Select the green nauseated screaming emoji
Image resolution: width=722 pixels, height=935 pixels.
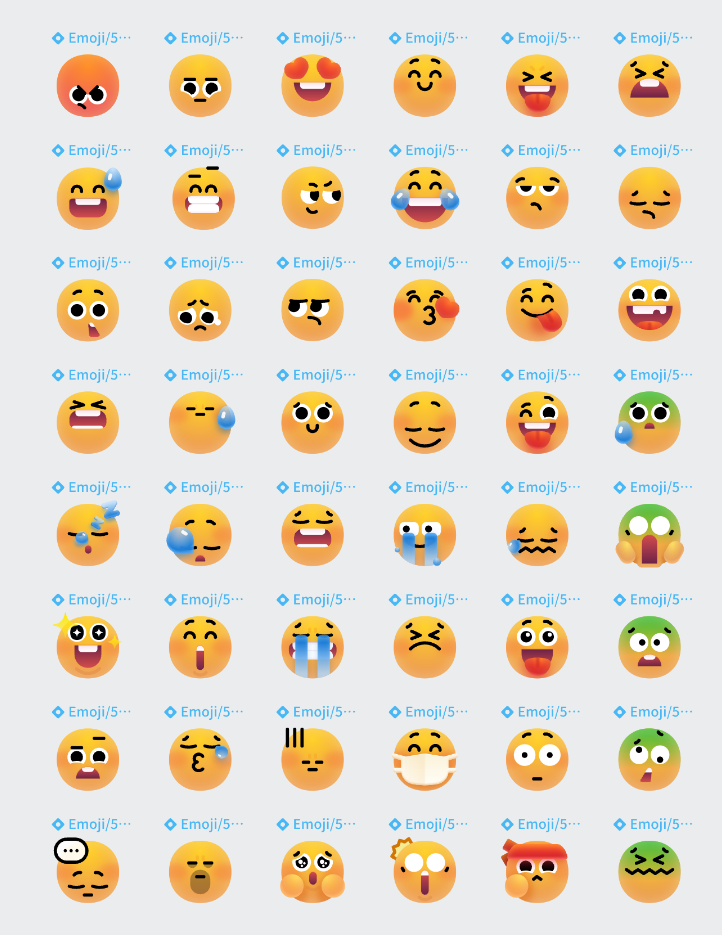pyautogui.click(x=650, y=534)
